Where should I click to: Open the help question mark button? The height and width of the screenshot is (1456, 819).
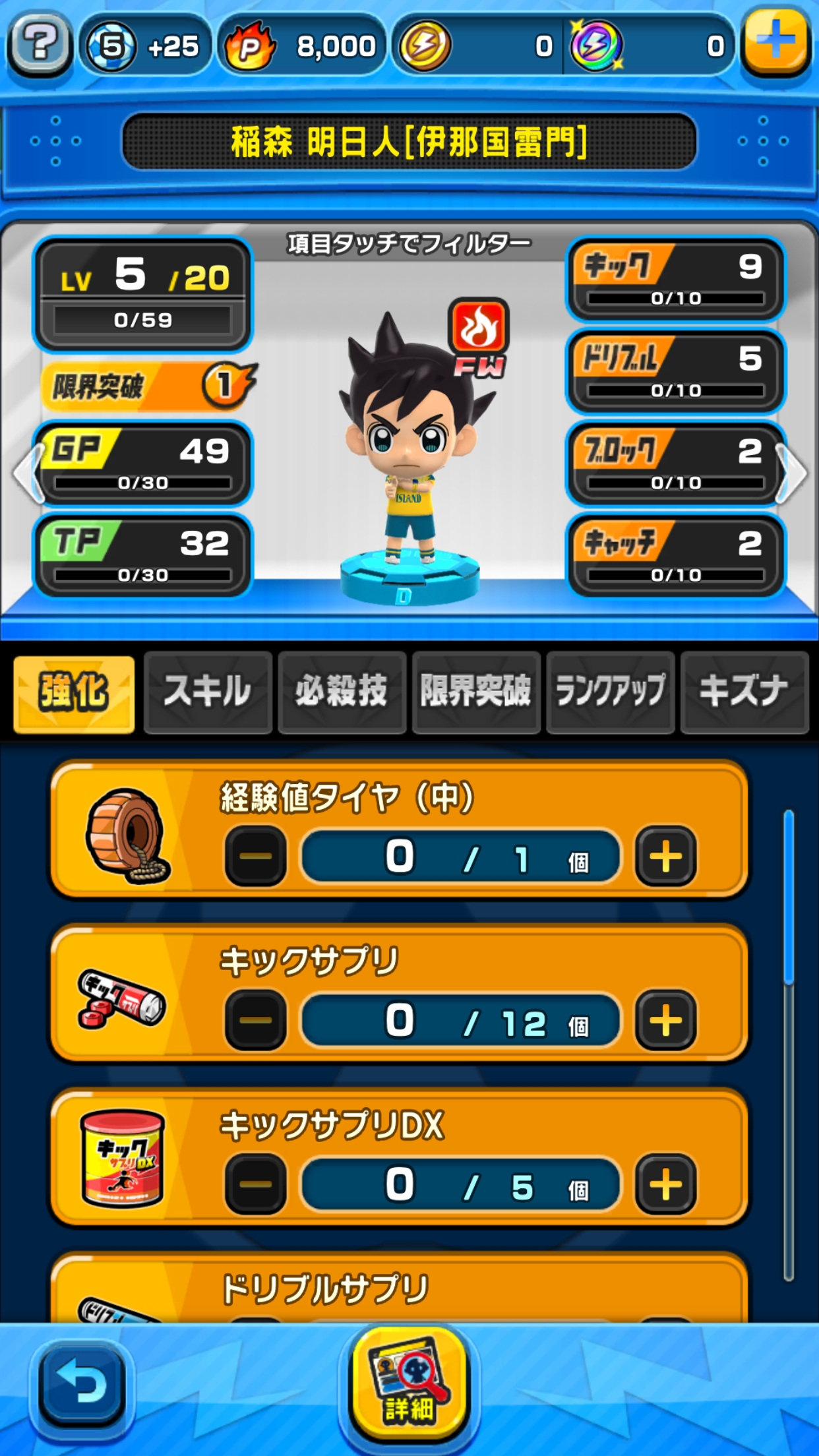[40, 45]
